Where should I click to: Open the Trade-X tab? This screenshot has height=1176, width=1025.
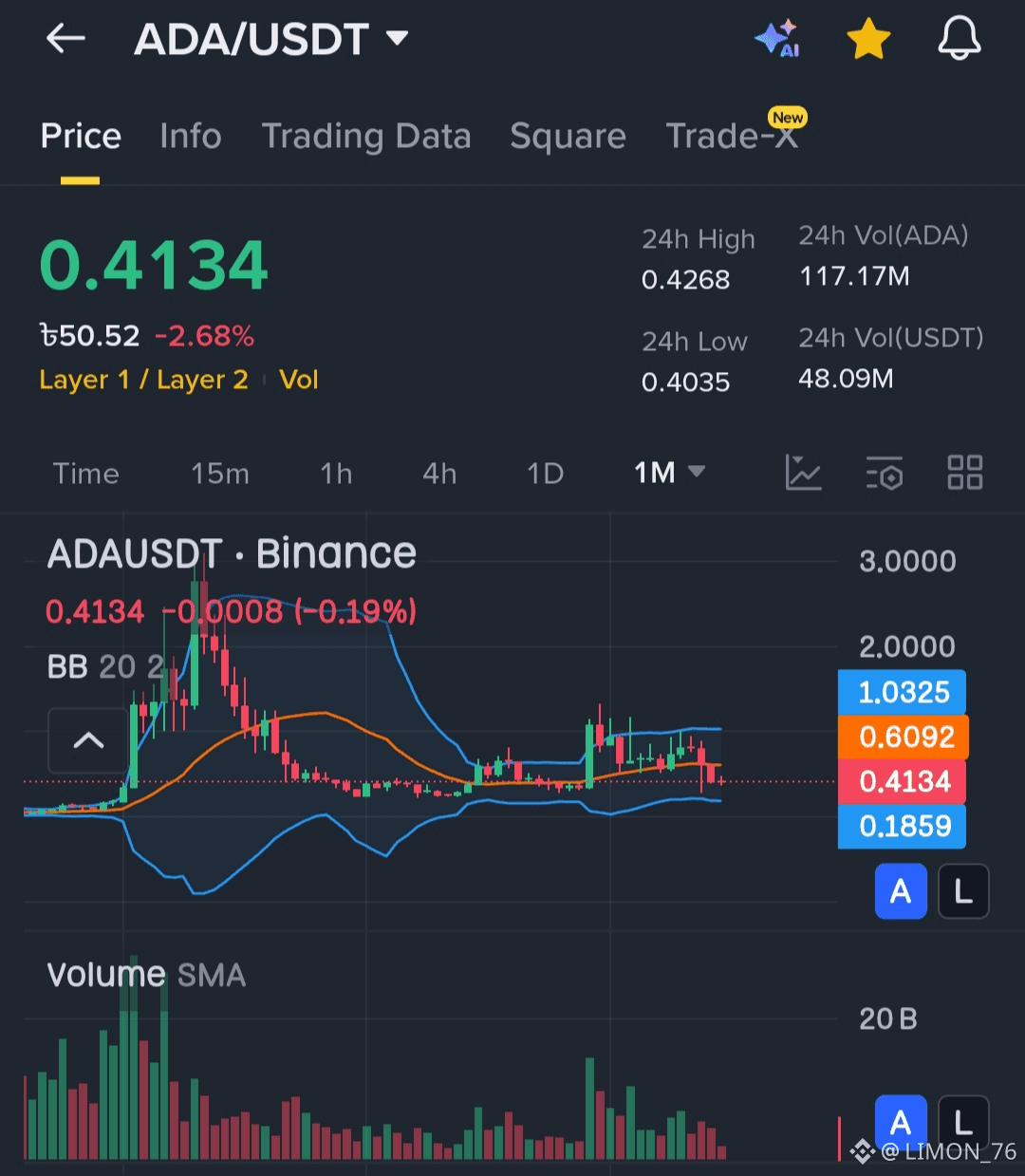tap(732, 137)
